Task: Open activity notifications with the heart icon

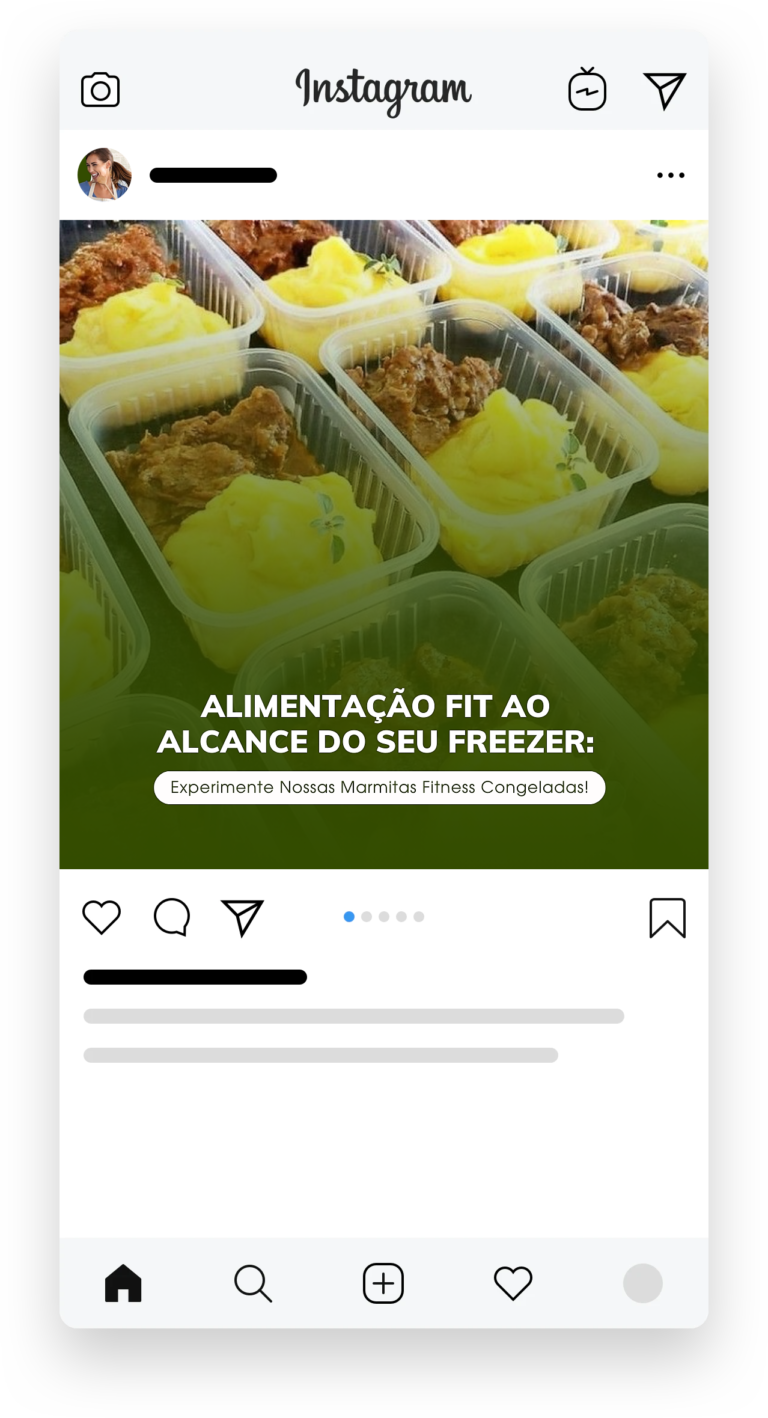Action: pyautogui.click(x=513, y=1283)
